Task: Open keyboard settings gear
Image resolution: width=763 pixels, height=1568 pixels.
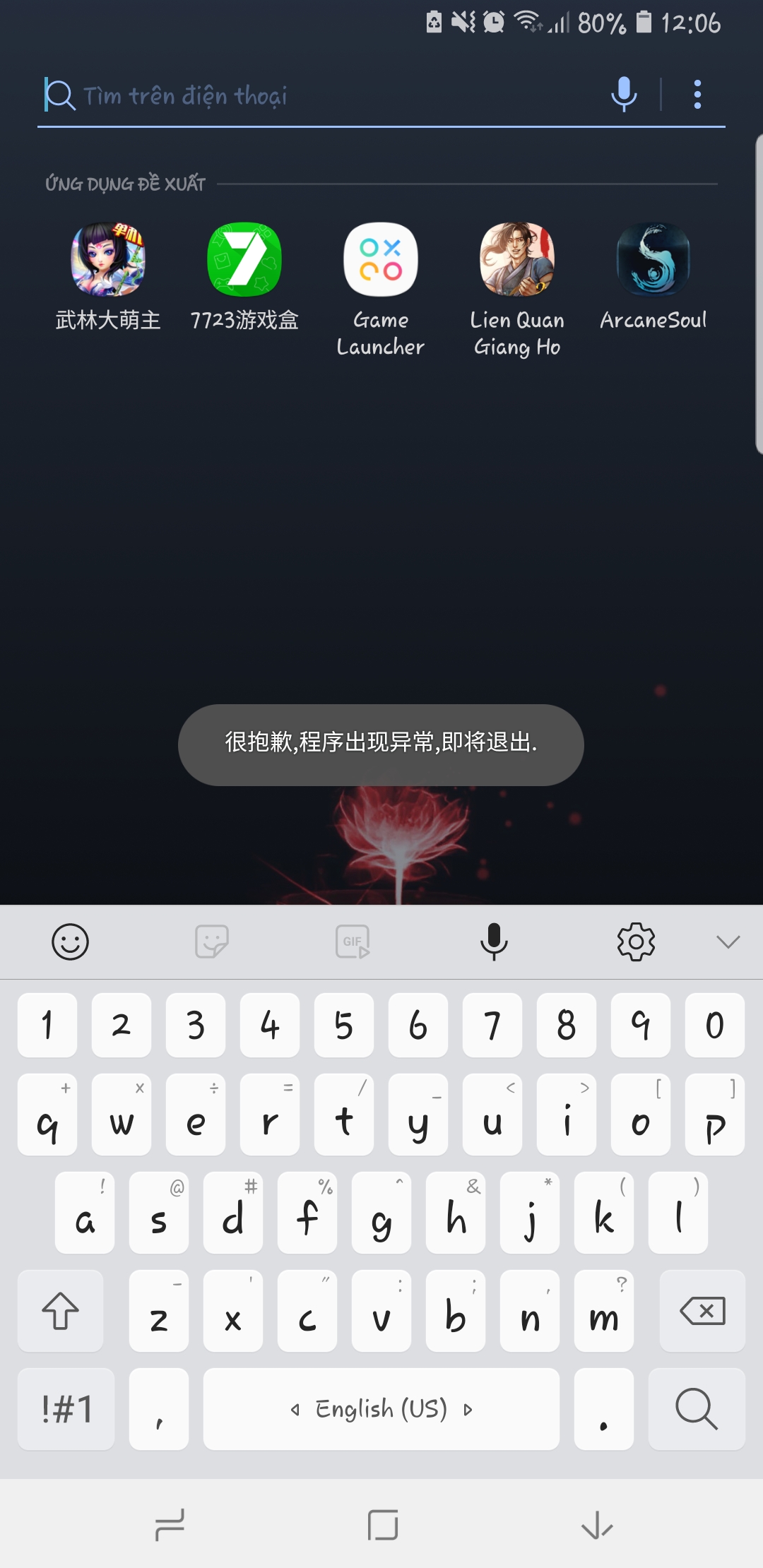Action: 636,942
